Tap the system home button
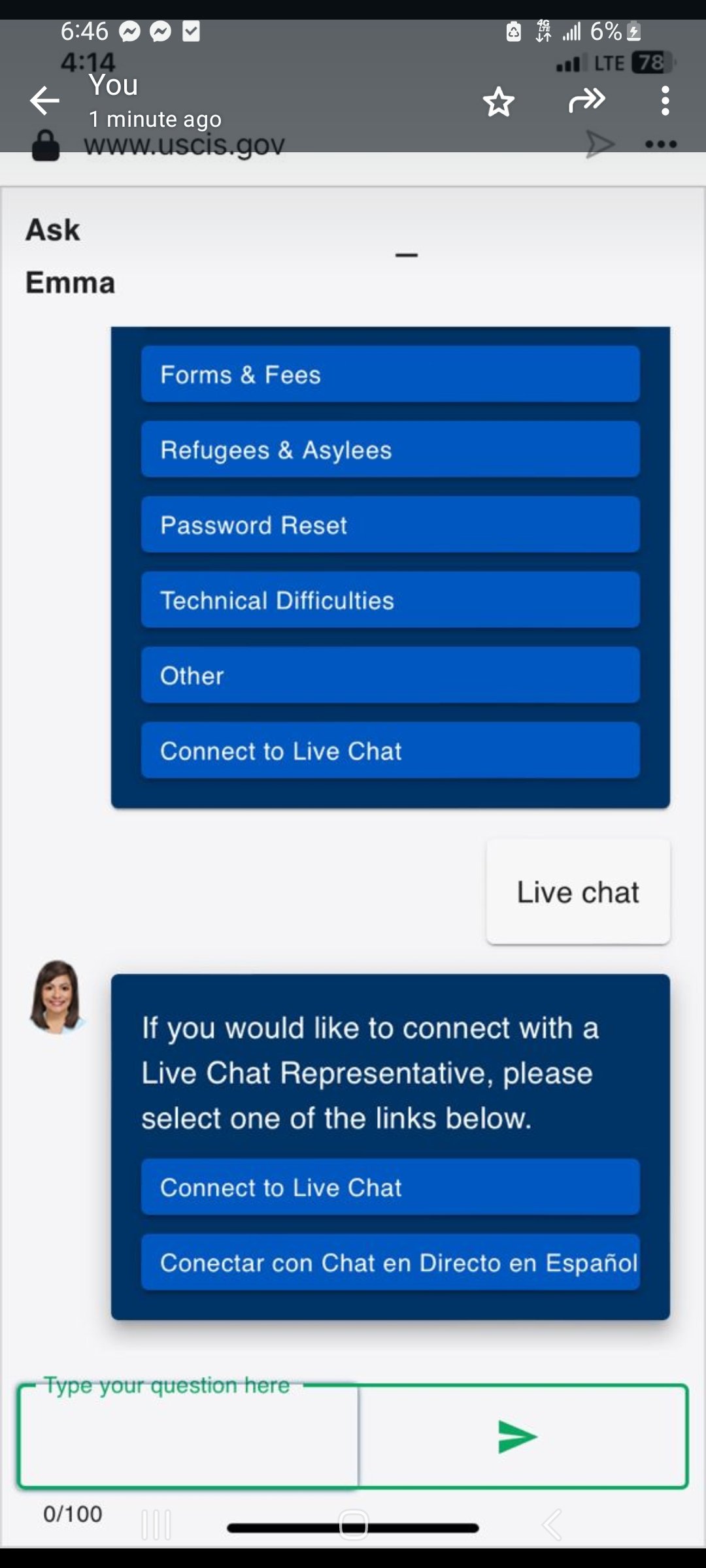 click(354, 1525)
